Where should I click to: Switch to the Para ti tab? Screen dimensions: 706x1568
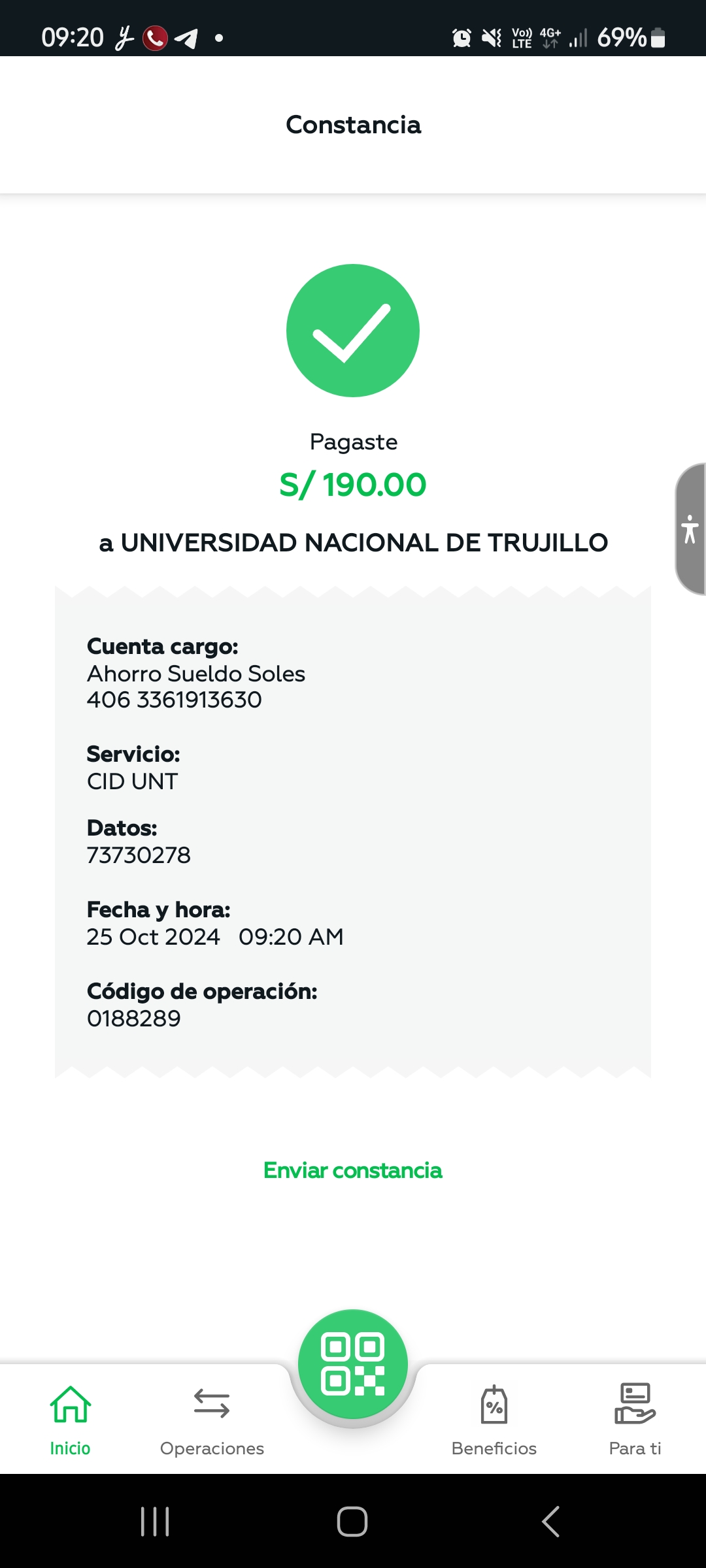(x=635, y=1419)
